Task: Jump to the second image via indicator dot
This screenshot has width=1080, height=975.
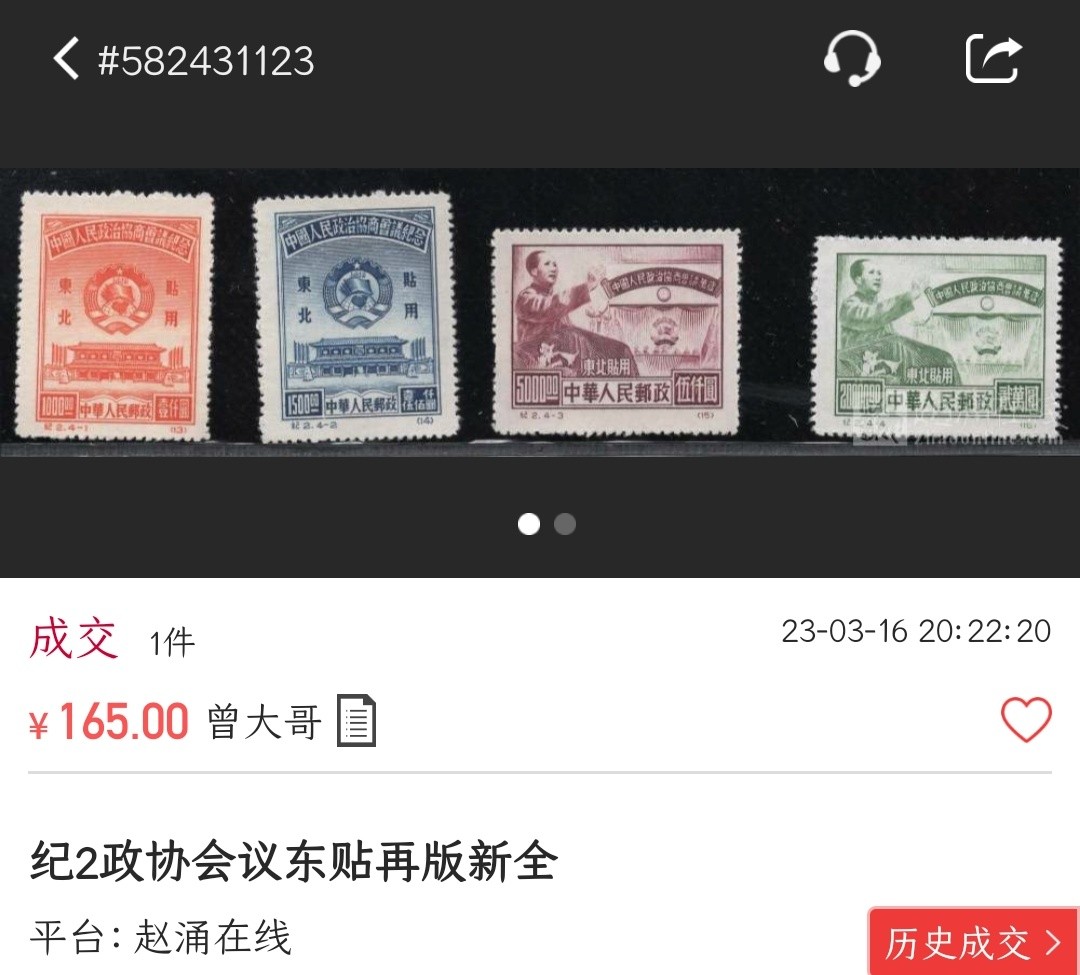Action: point(565,524)
